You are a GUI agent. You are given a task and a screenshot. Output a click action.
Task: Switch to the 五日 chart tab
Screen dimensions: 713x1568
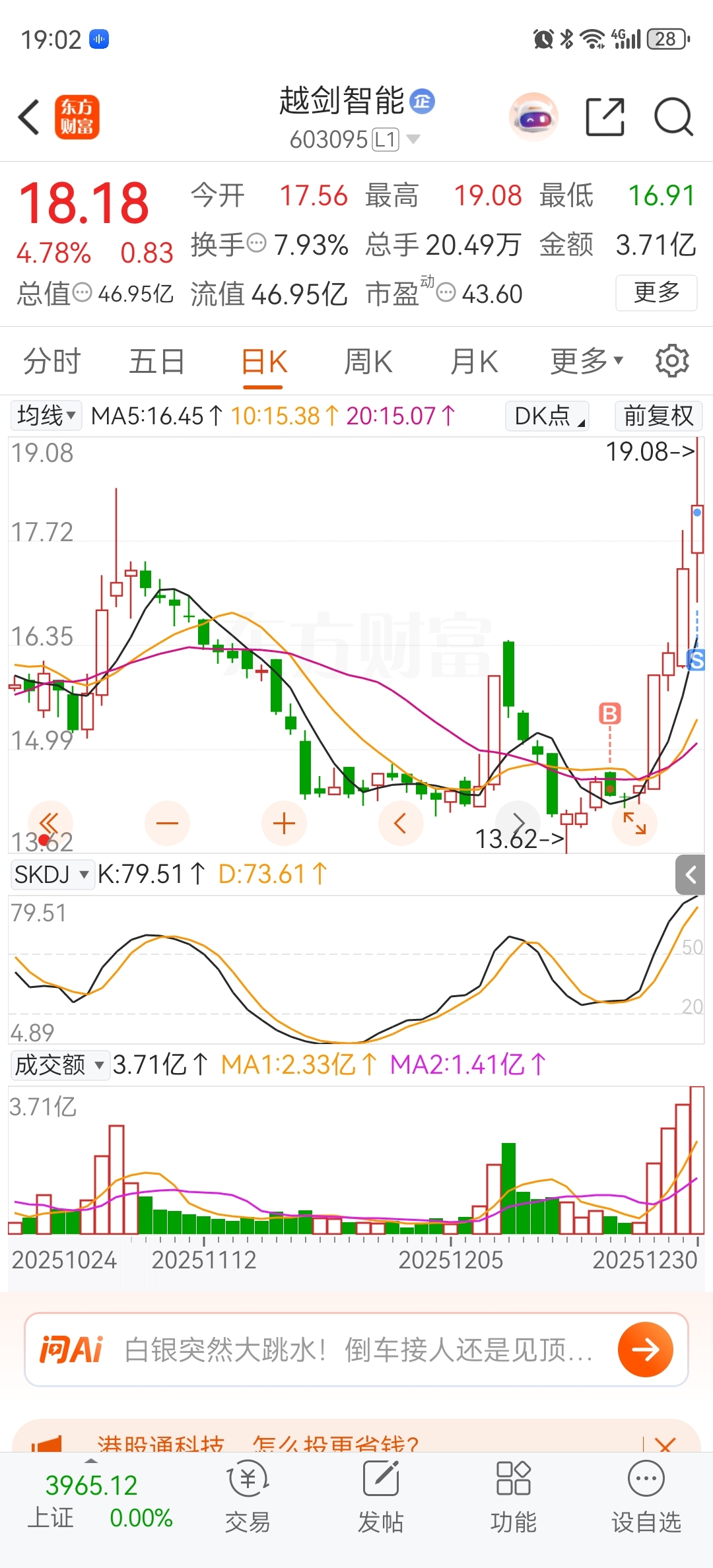pyautogui.click(x=156, y=362)
